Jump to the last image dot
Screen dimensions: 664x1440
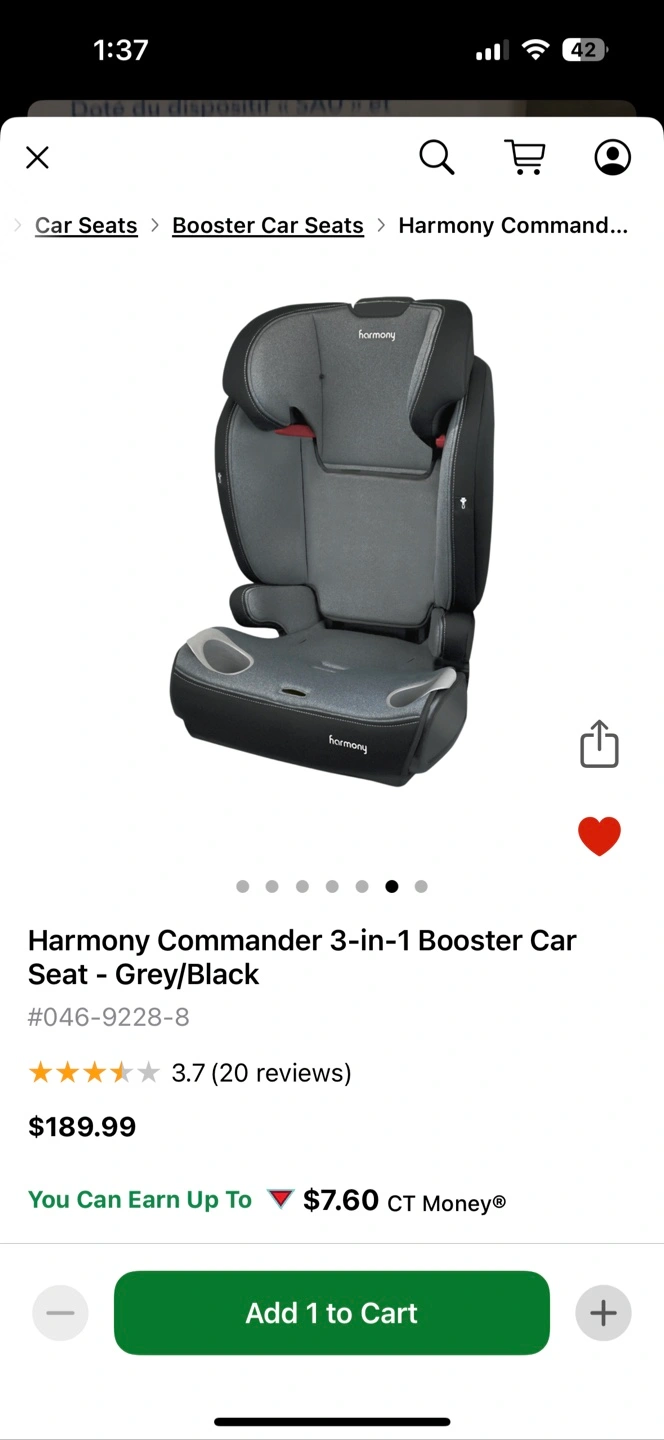421,886
